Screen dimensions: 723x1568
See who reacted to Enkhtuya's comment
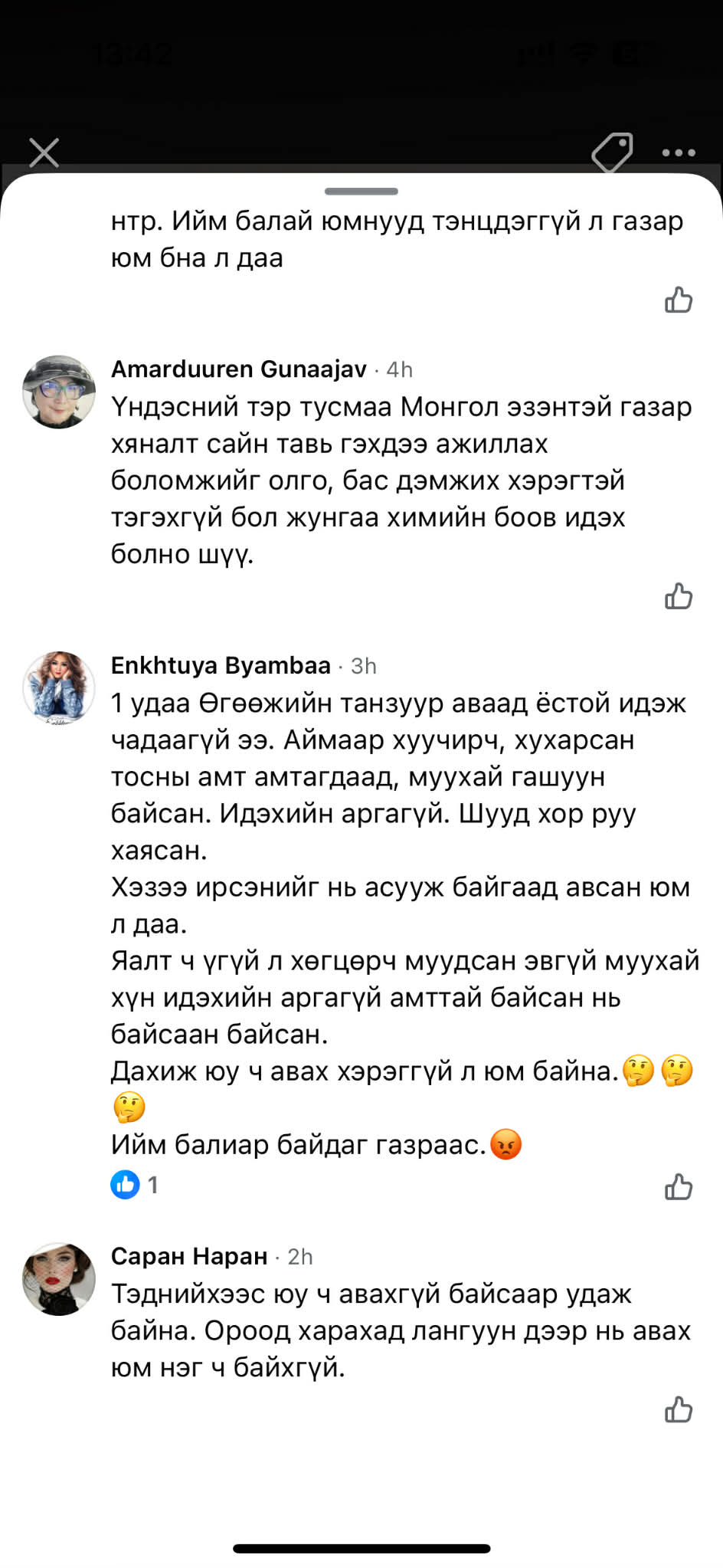tap(134, 1185)
